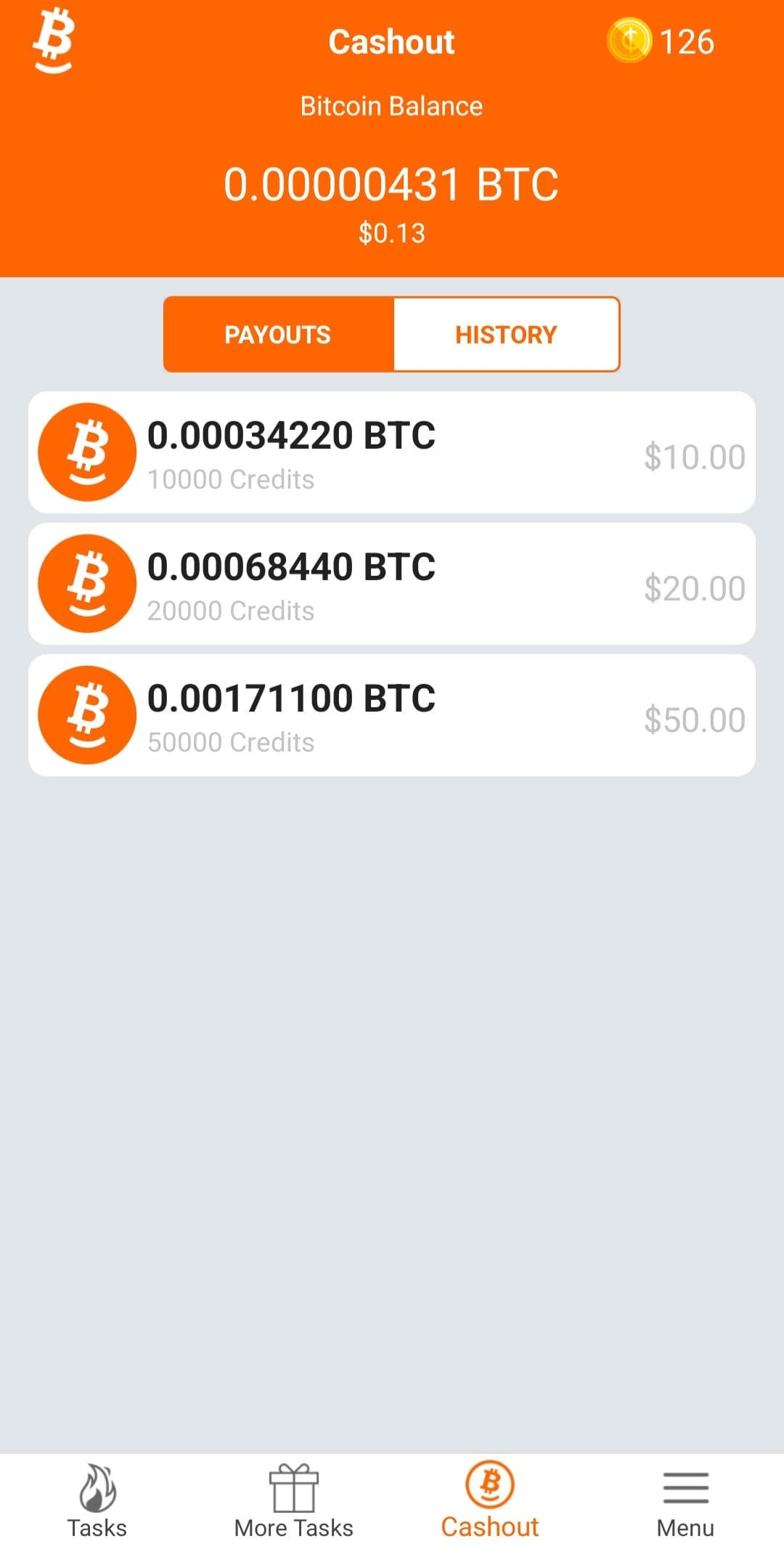Go to the Tasks tab

pyautogui.click(x=97, y=1501)
